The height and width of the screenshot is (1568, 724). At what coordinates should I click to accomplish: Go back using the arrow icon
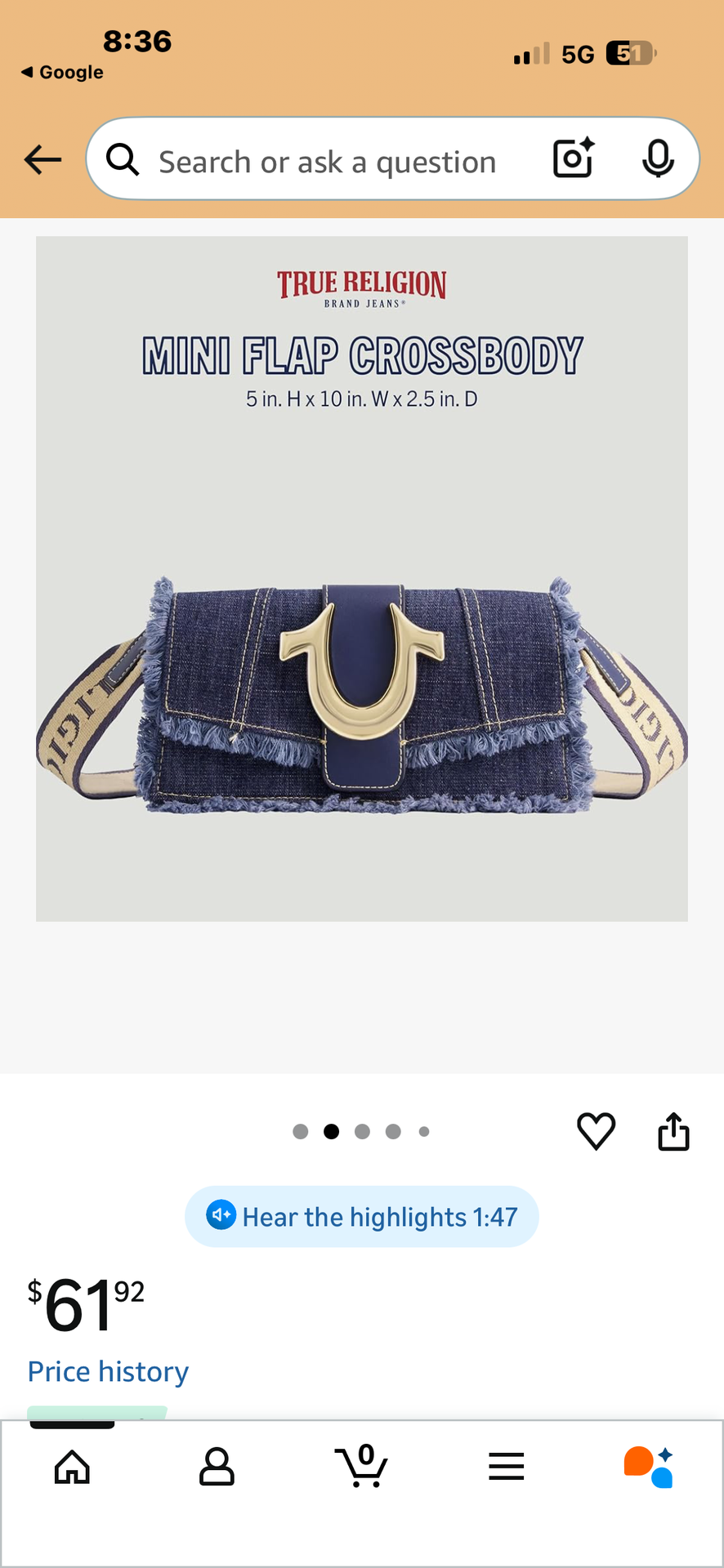coord(42,159)
